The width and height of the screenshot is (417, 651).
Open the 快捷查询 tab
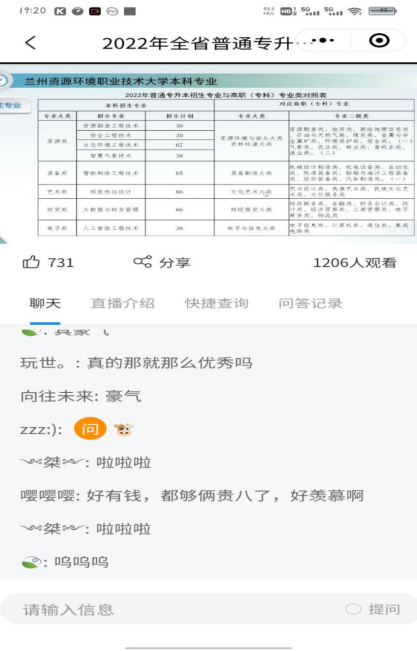tap(216, 303)
